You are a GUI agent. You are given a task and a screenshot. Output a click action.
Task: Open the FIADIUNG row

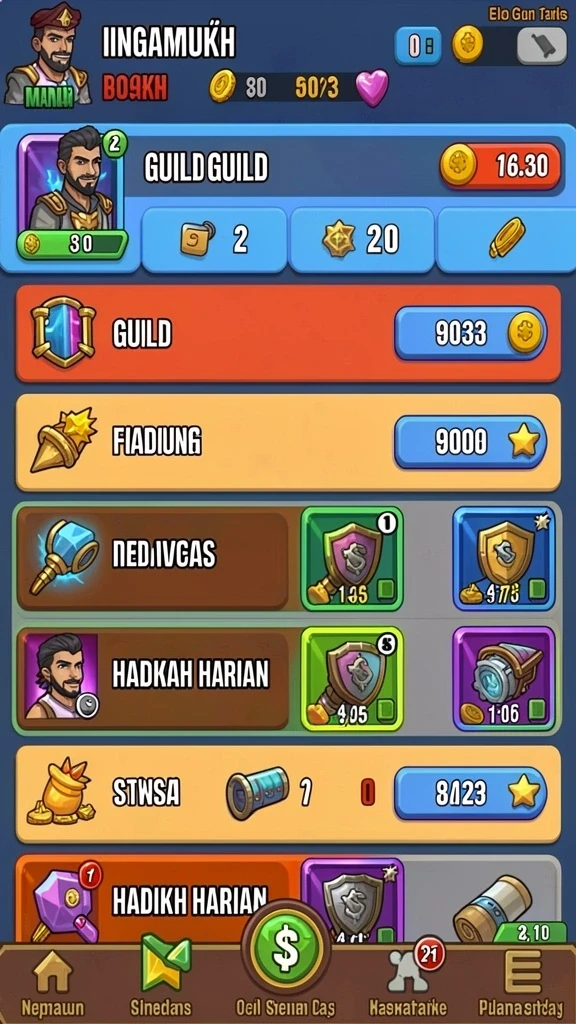(x=288, y=443)
